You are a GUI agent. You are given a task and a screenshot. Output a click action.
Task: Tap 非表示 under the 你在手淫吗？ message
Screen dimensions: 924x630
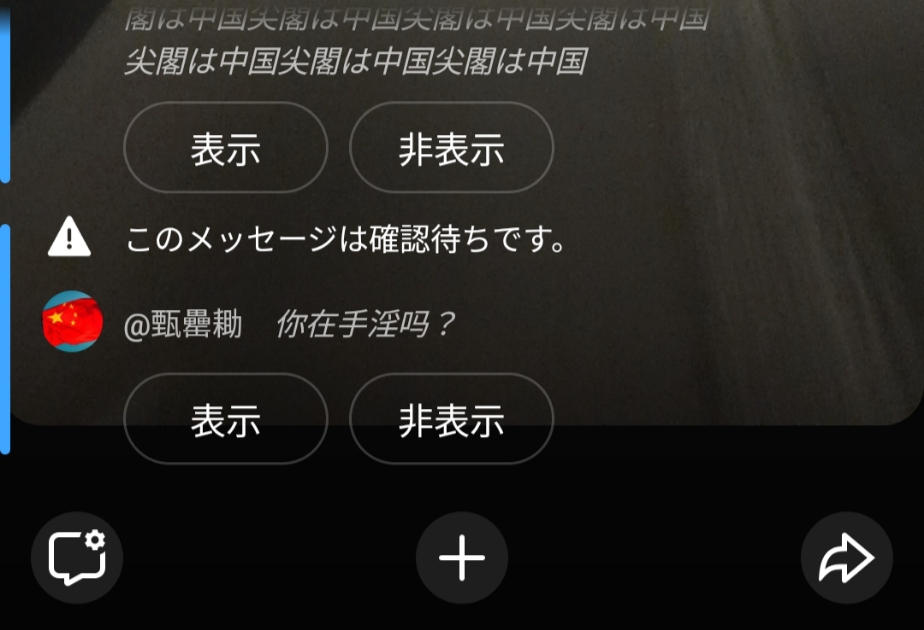451,419
